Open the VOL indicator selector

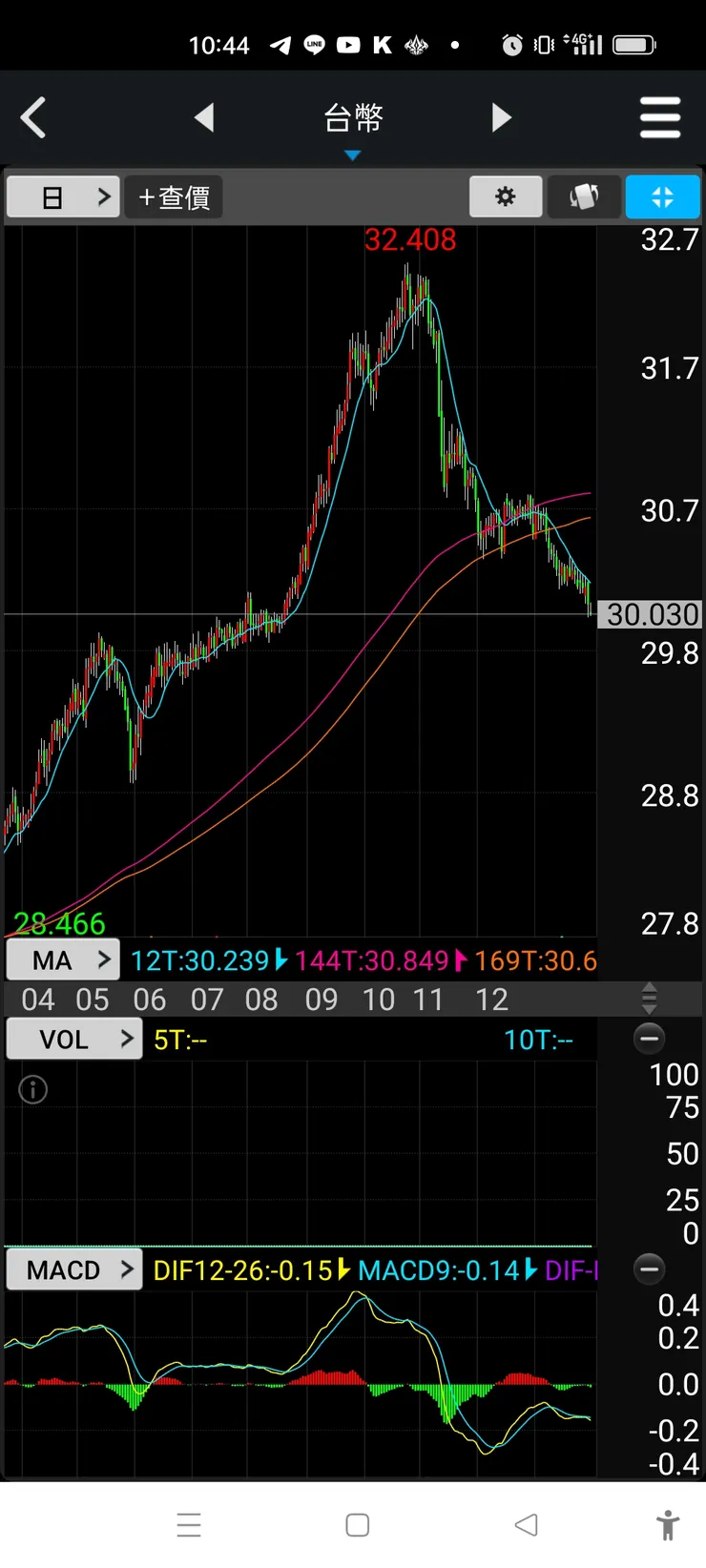pyautogui.click(x=74, y=1040)
